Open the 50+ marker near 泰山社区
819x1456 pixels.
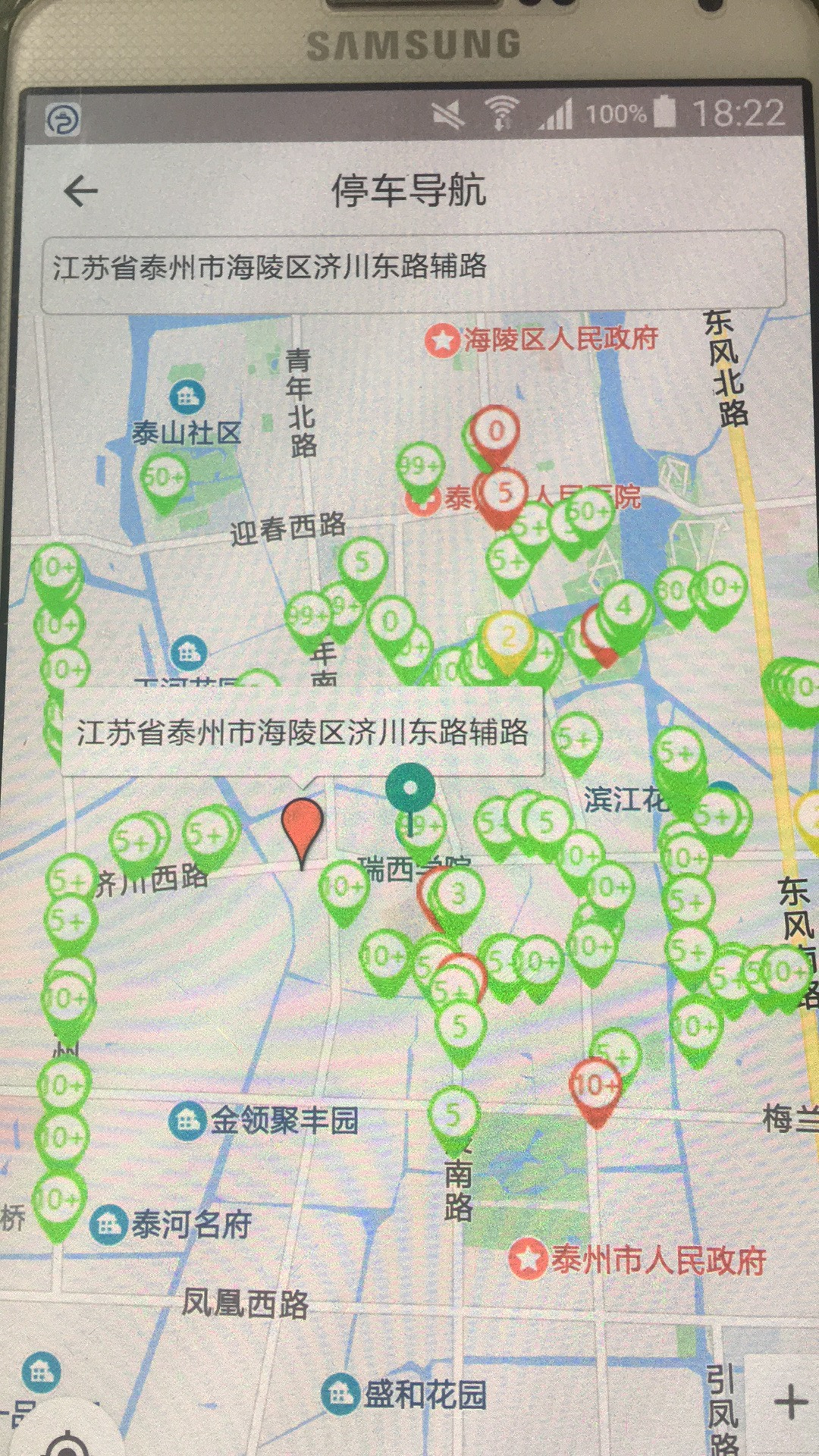(164, 479)
